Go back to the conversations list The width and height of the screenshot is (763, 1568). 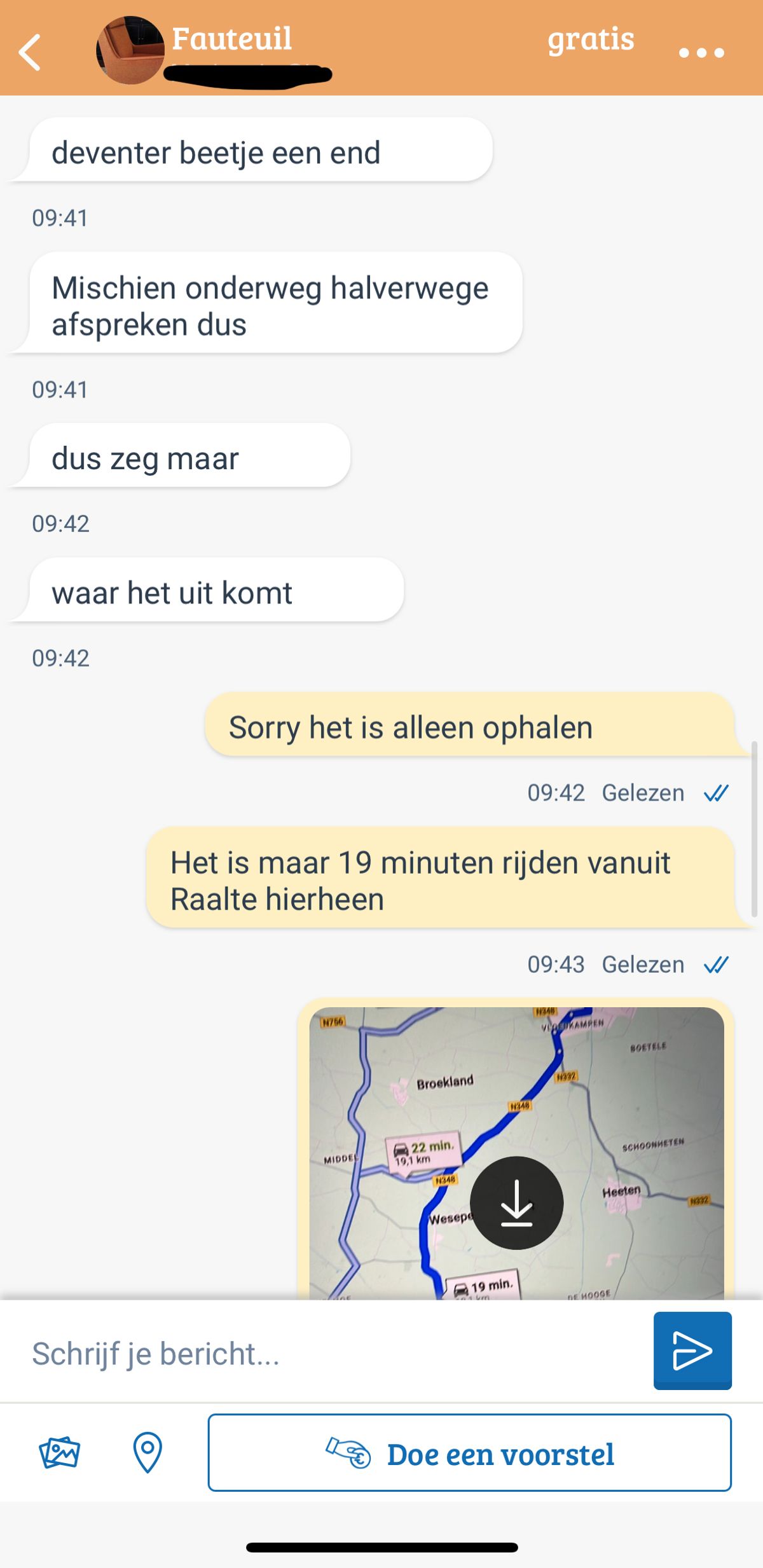[30, 52]
